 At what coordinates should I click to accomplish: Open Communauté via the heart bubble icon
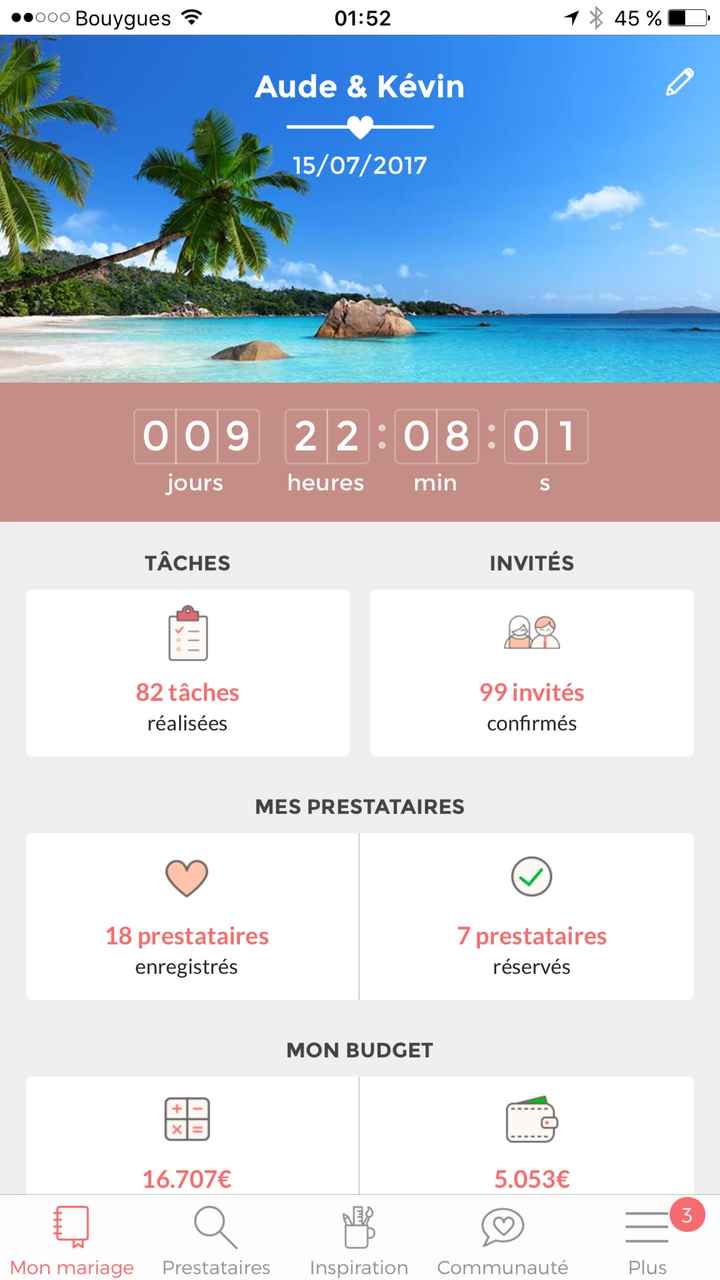click(x=502, y=1225)
